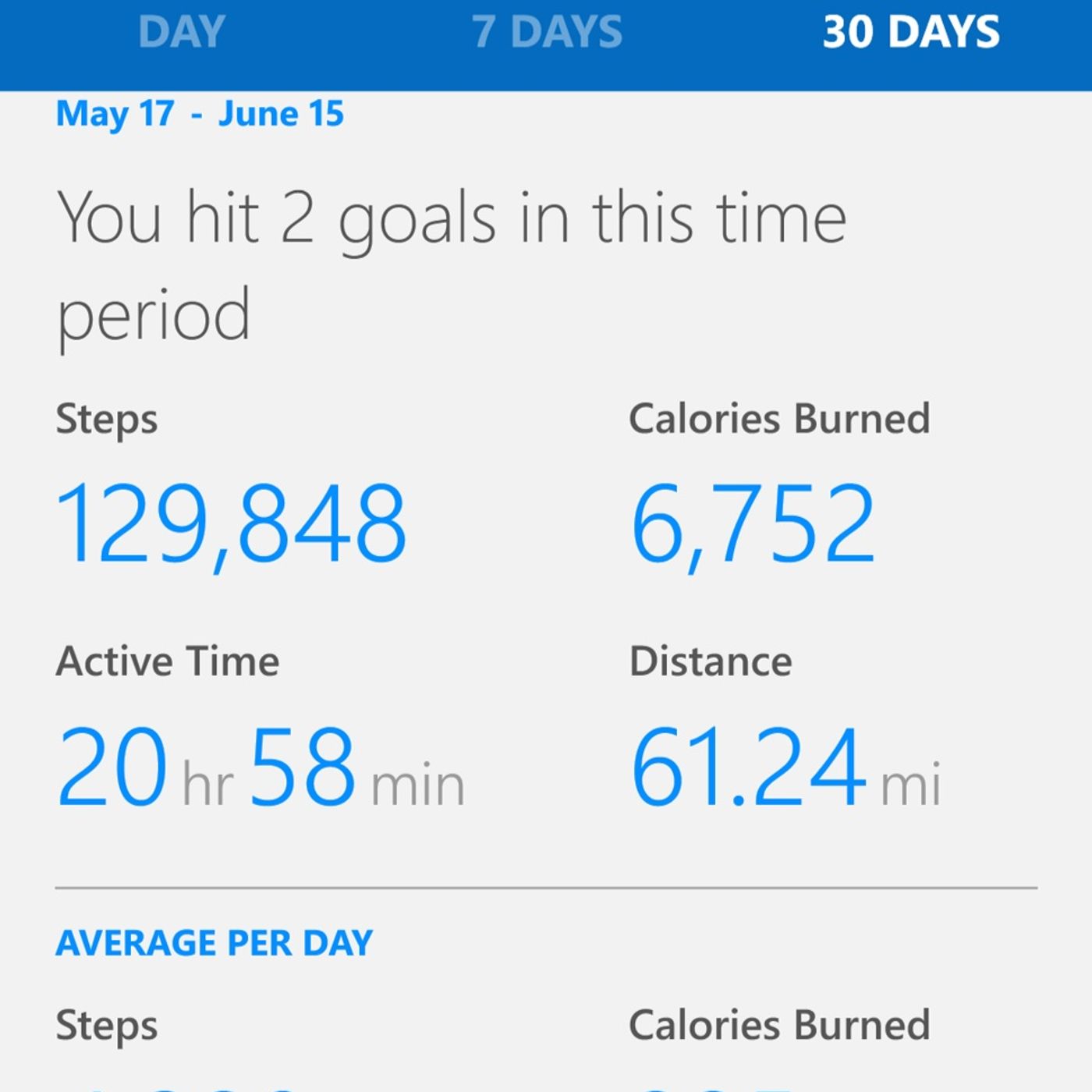
Task: Select the 7 DAYS tab
Action: [547, 33]
